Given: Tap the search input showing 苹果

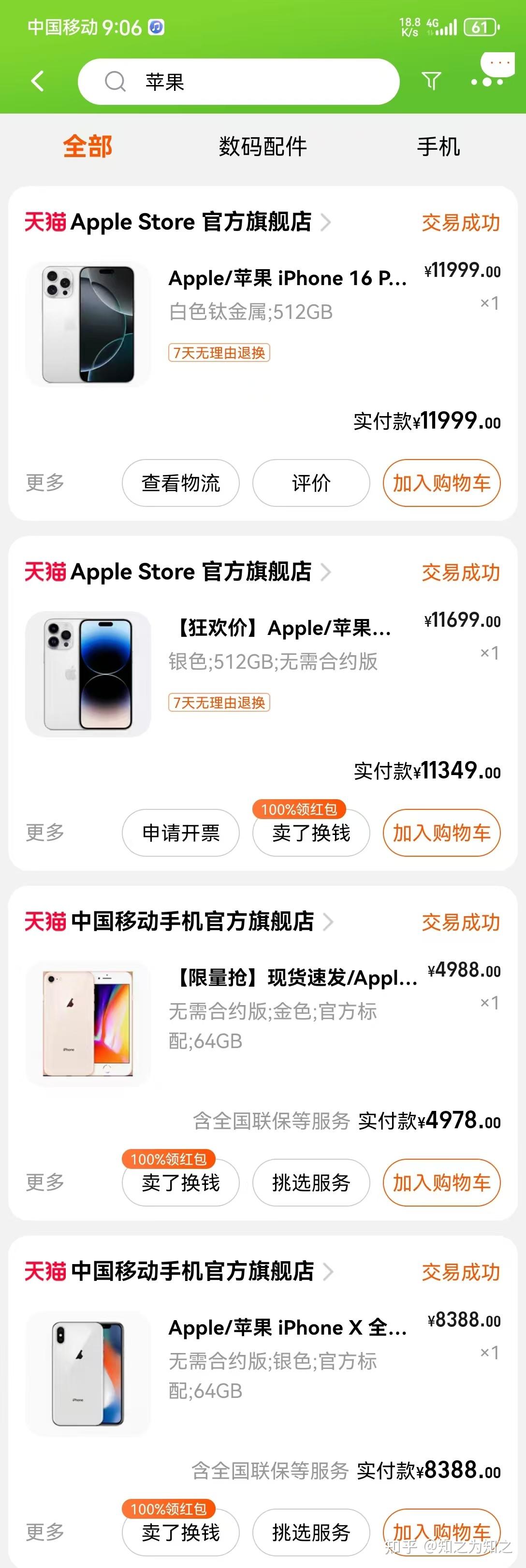Looking at the screenshot, I should pos(244,81).
